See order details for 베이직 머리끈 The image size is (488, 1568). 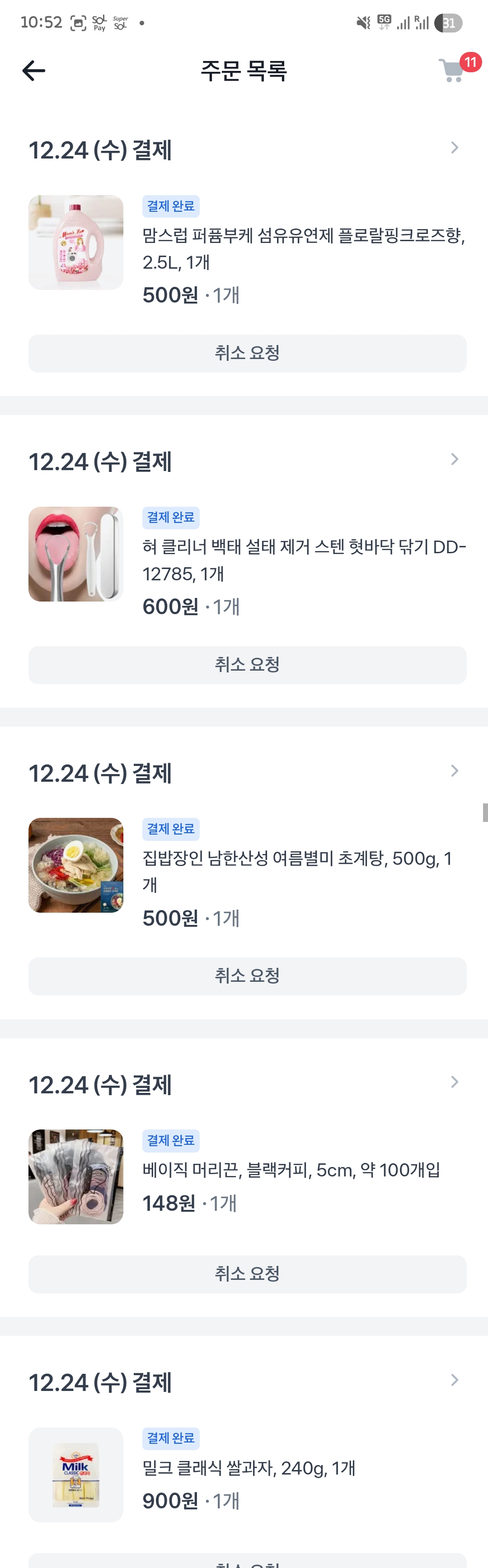[x=454, y=1082]
